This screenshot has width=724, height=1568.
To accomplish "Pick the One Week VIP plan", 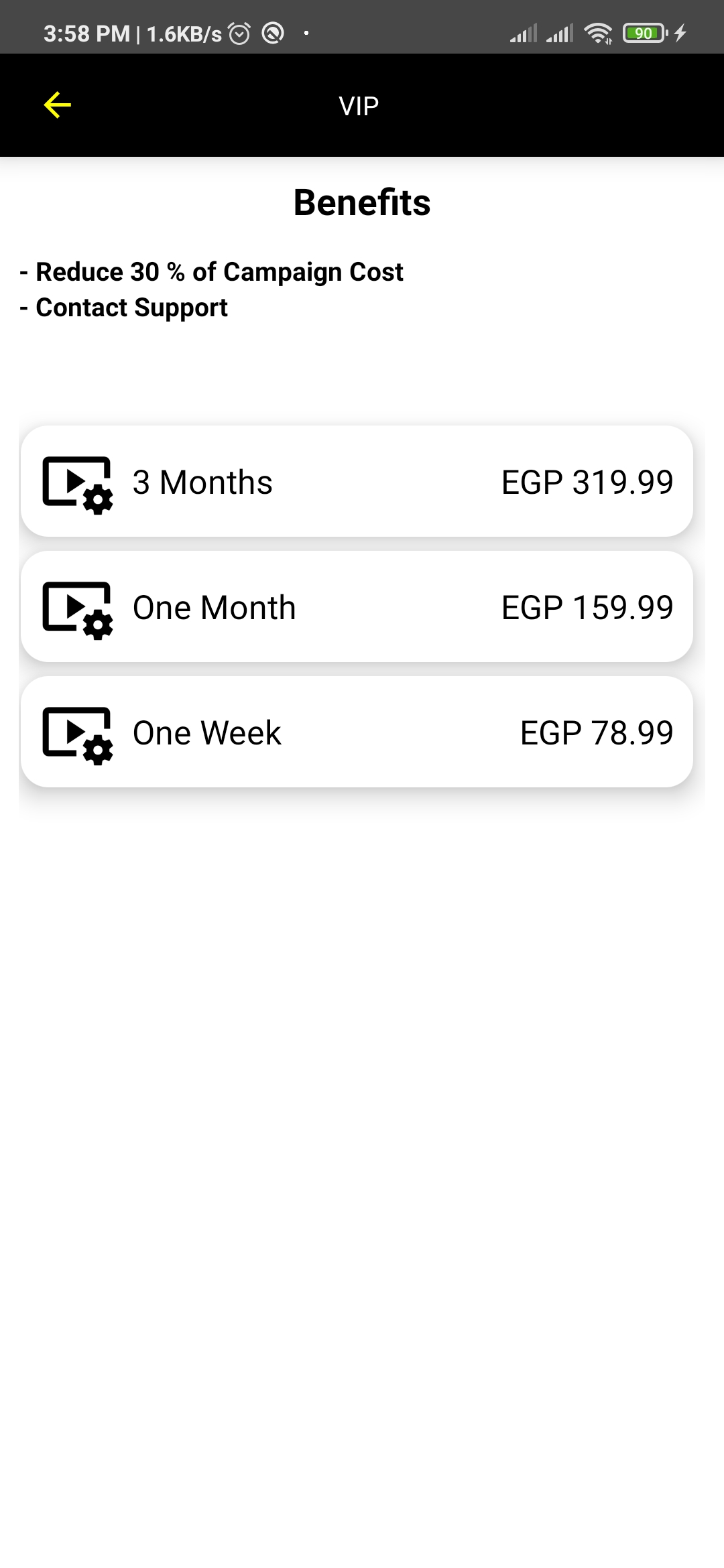I will pyautogui.click(x=357, y=732).
